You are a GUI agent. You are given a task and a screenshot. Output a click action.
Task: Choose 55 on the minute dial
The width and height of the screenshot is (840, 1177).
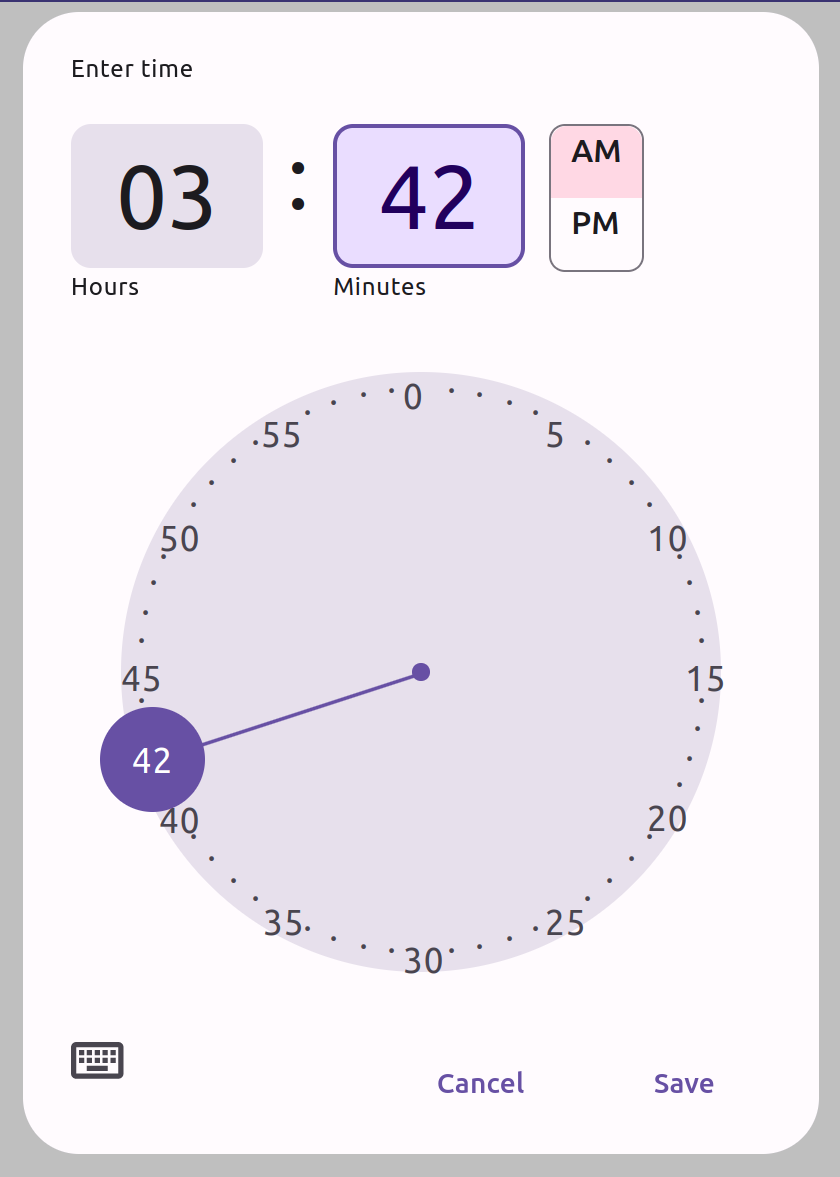pos(283,436)
